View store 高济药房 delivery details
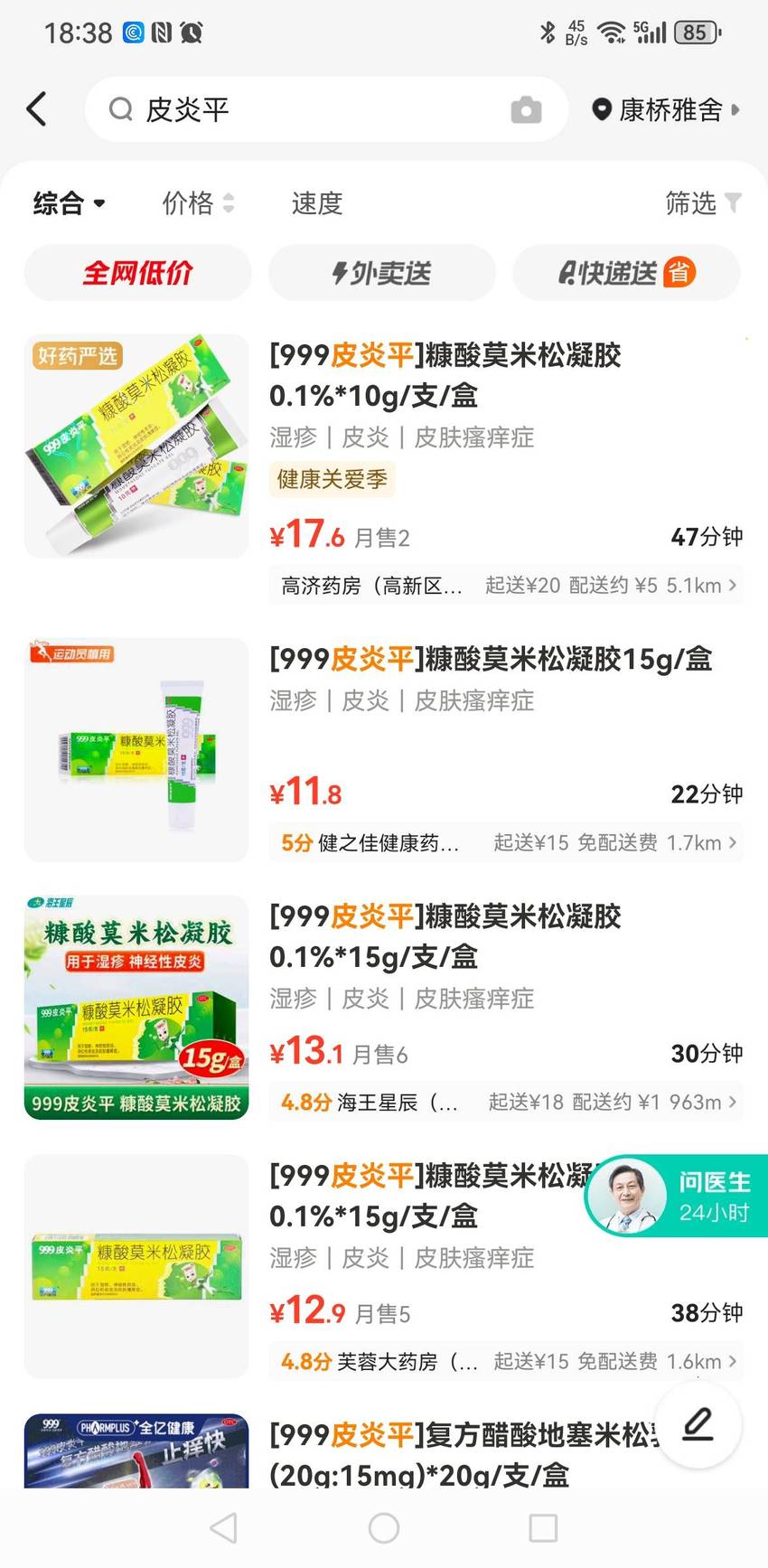This screenshot has height=1568, width=768. pyautogui.click(x=506, y=586)
